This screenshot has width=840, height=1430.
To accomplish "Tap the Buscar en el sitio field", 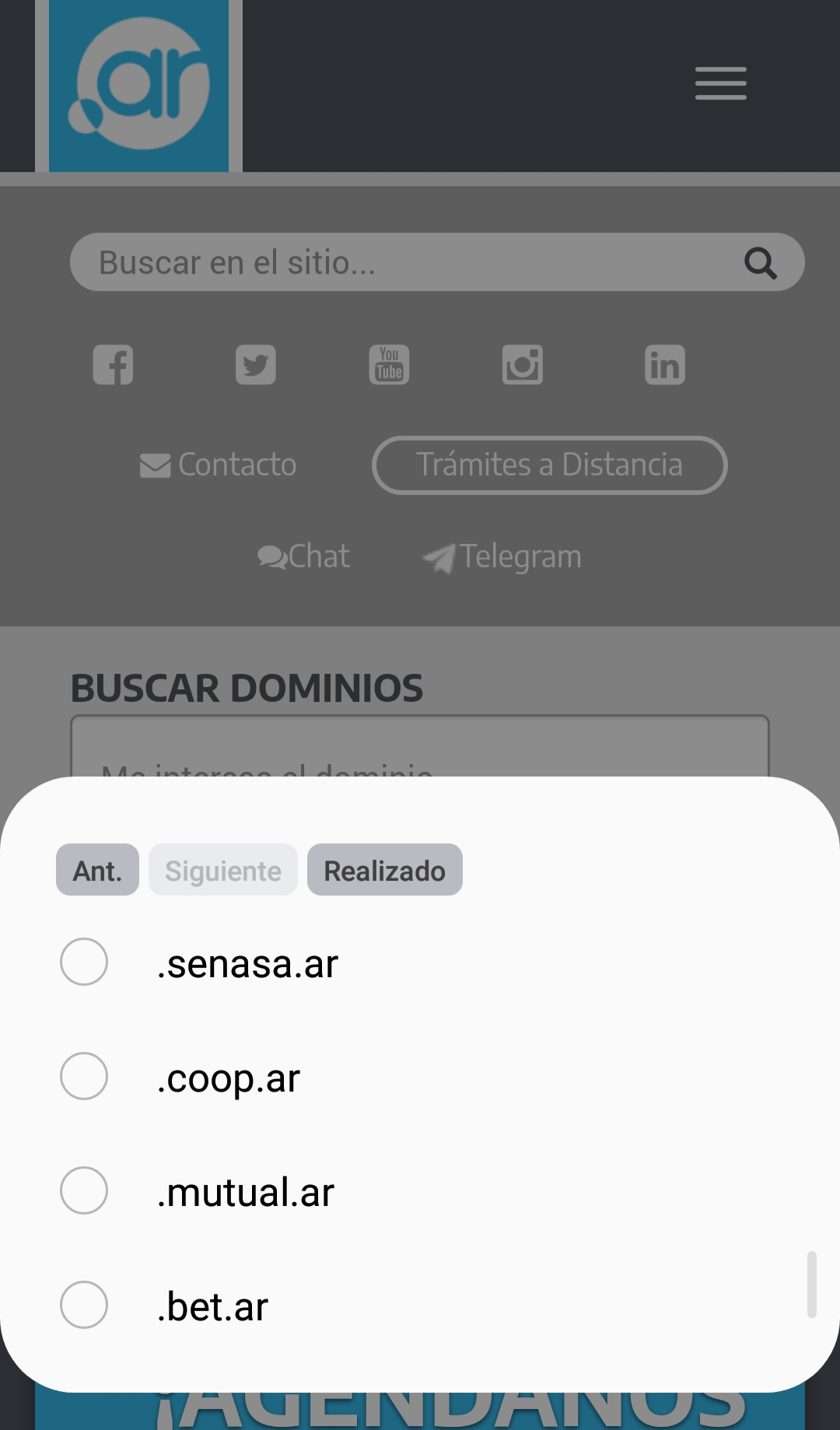I will [x=404, y=262].
